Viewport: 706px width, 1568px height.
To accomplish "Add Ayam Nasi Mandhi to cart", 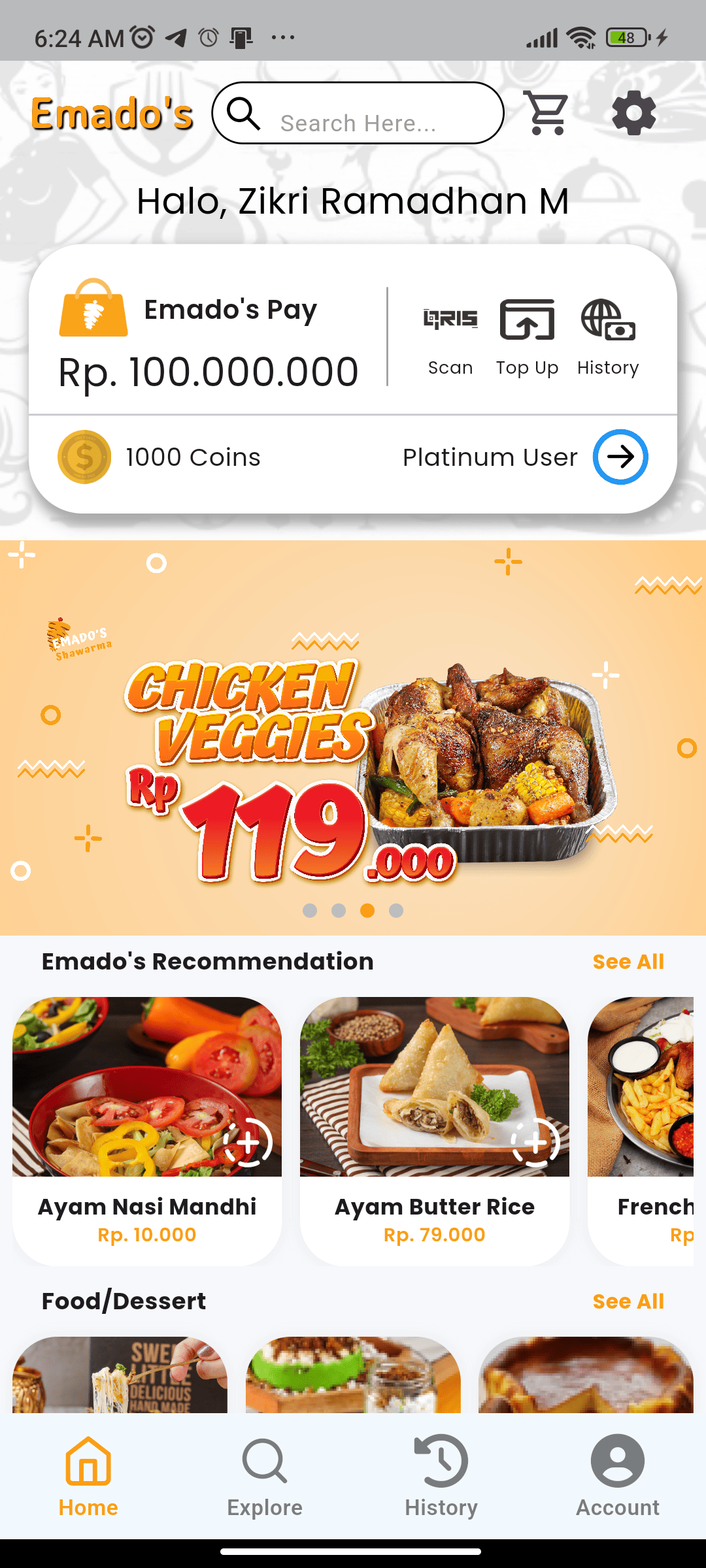I will [x=248, y=1142].
